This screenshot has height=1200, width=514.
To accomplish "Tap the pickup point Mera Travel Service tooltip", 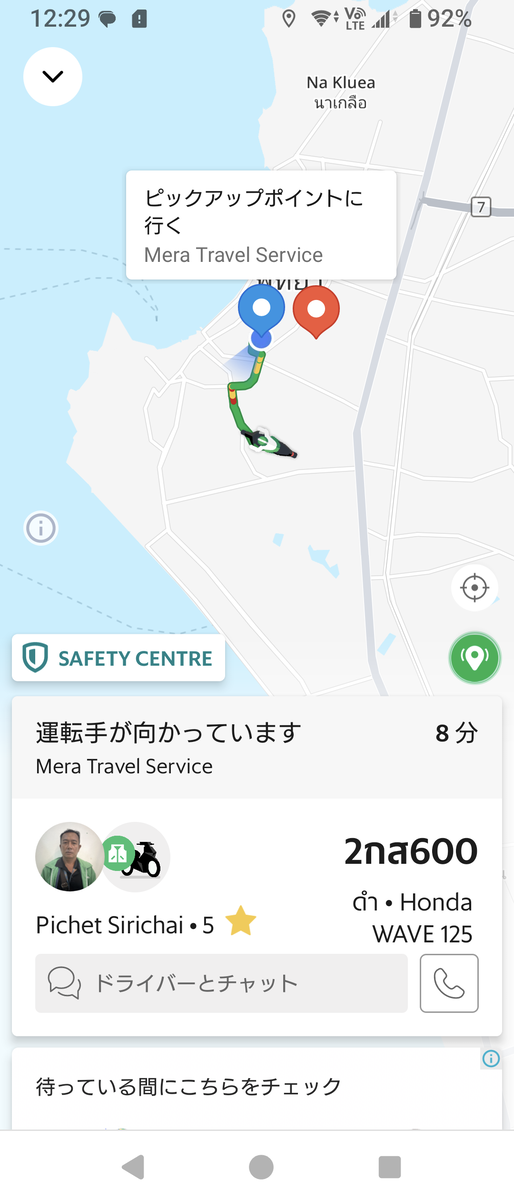I will point(260,225).
